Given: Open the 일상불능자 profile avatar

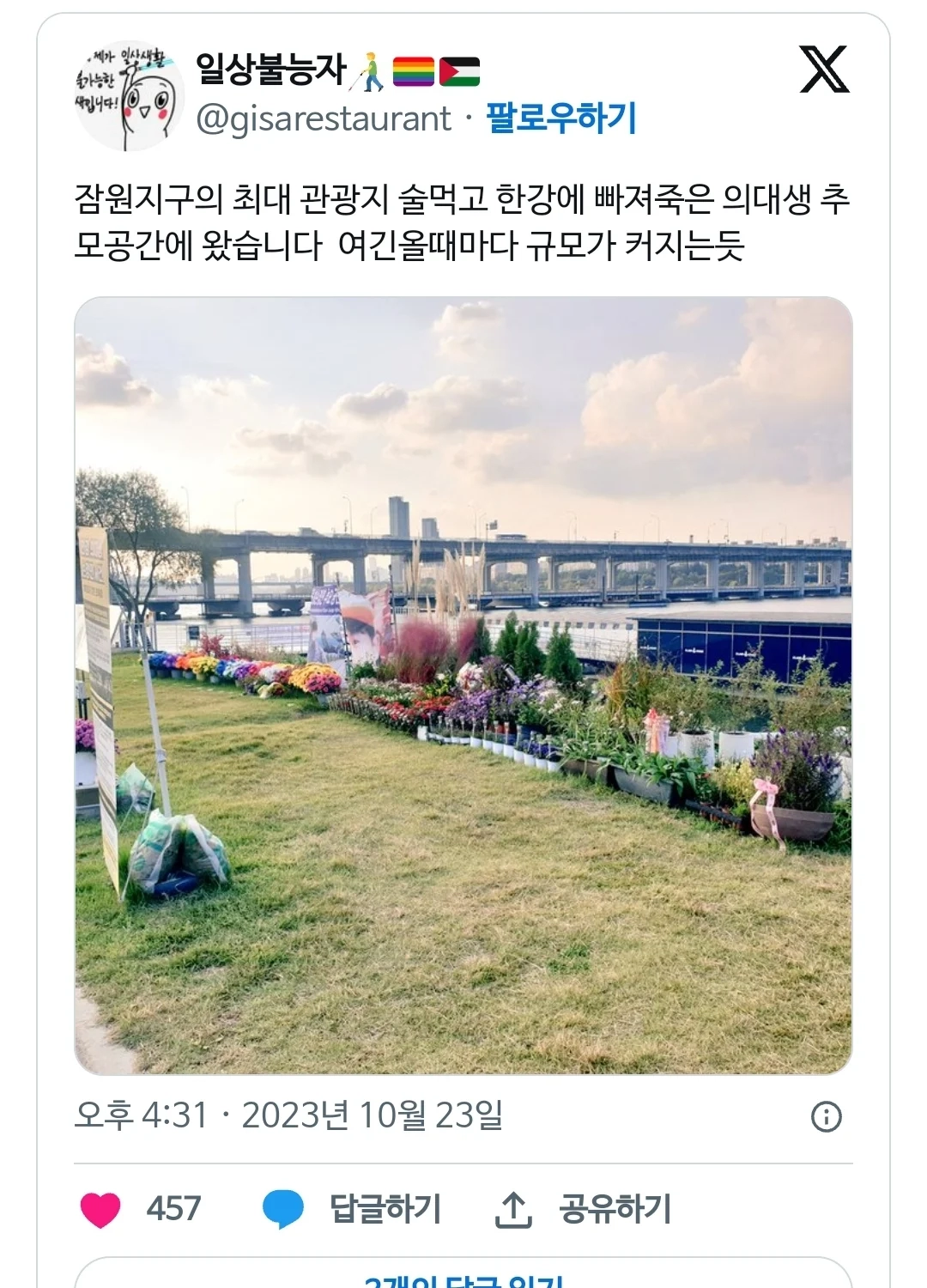Looking at the screenshot, I should 129,96.
